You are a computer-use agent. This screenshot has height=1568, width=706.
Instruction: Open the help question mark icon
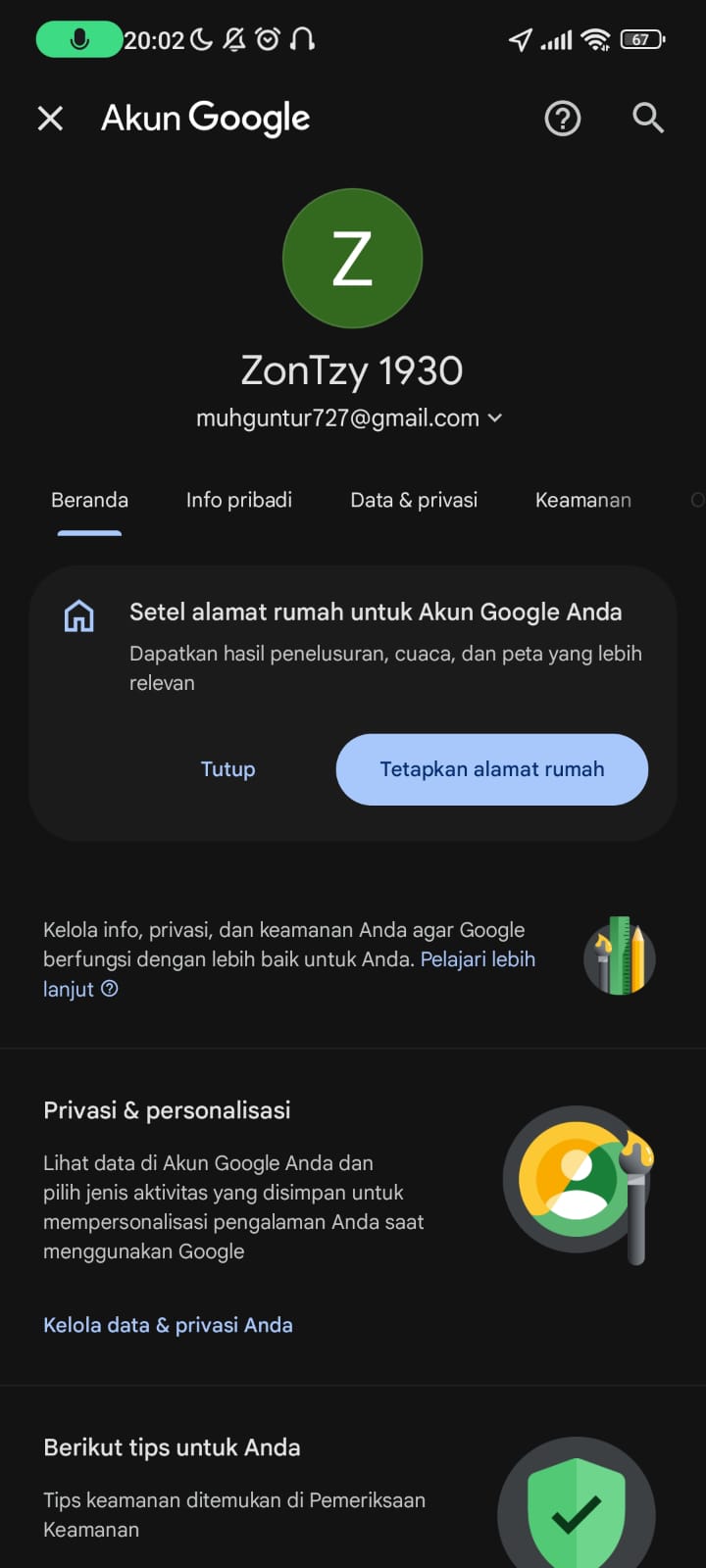(x=563, y=119)
